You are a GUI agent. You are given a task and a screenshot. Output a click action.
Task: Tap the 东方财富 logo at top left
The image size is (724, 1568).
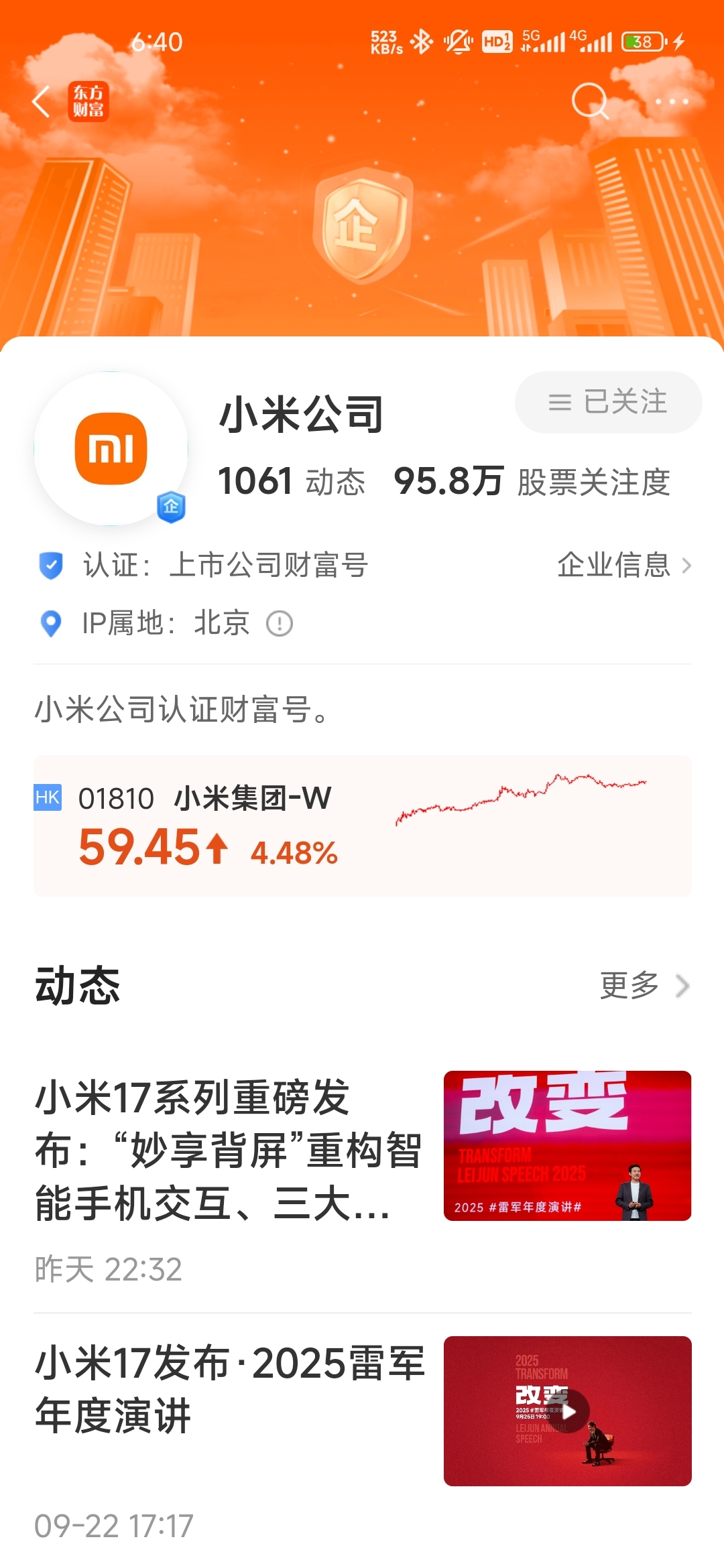(90, 99)
